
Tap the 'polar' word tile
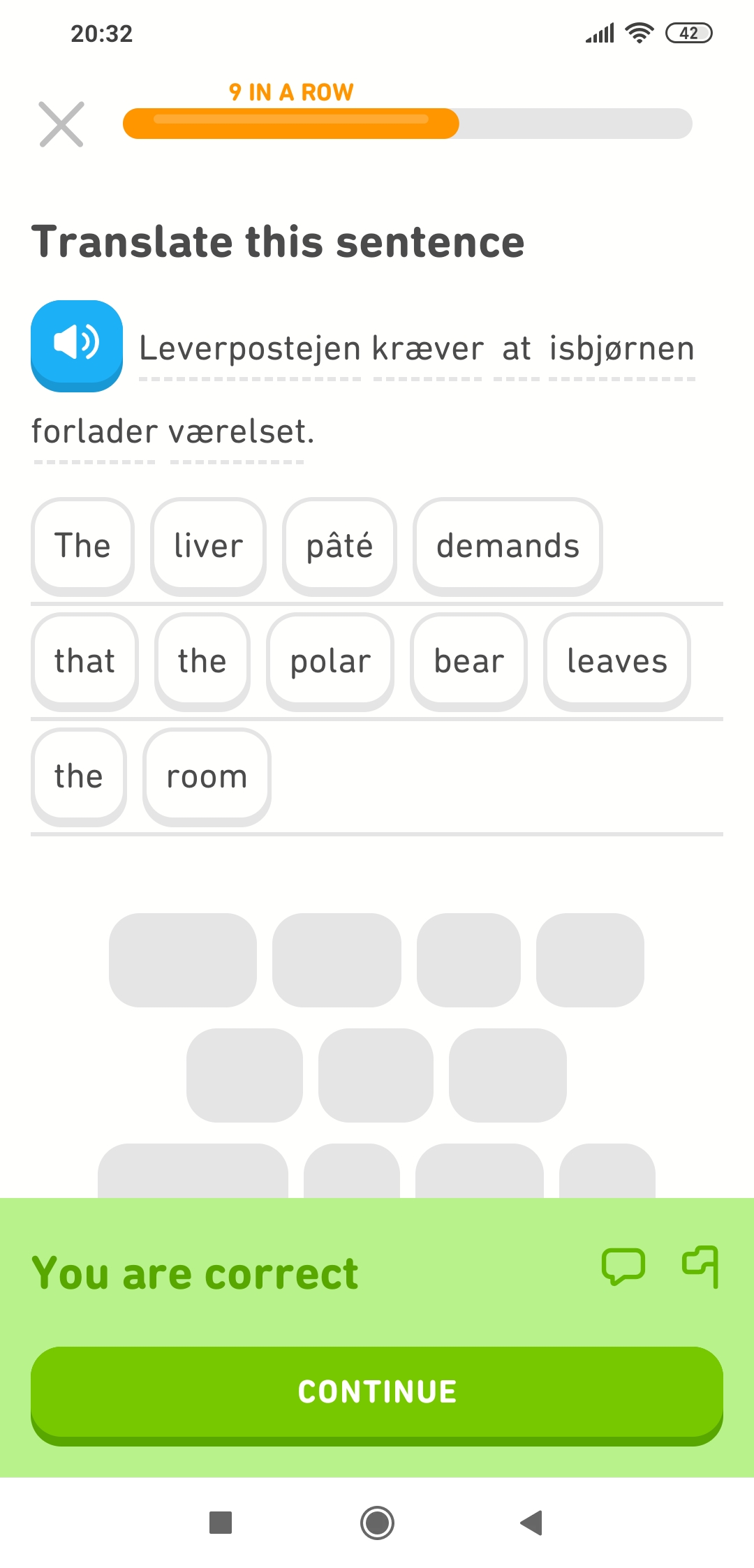(330, 661)
